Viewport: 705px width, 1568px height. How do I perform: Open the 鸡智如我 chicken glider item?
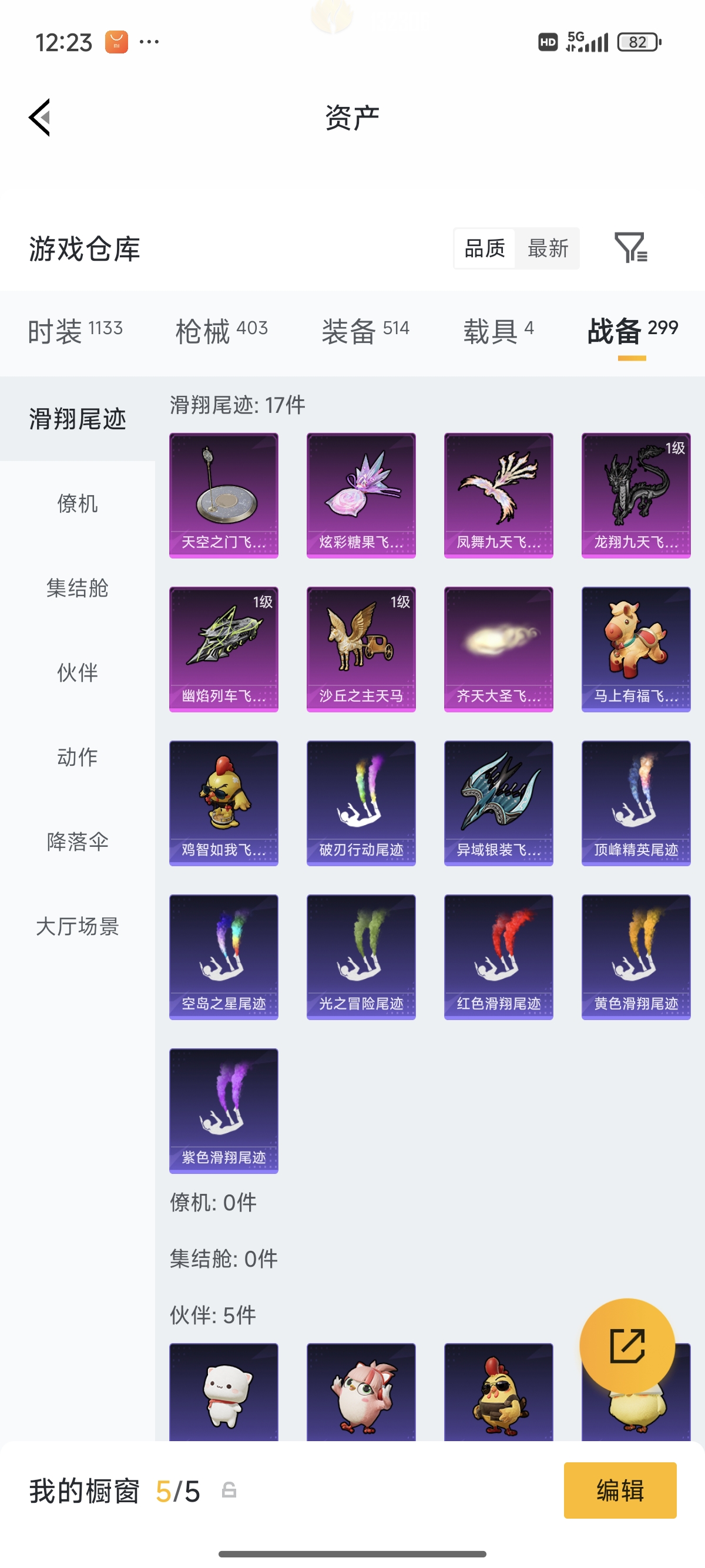pyautogui.click(x=223, y=803)
